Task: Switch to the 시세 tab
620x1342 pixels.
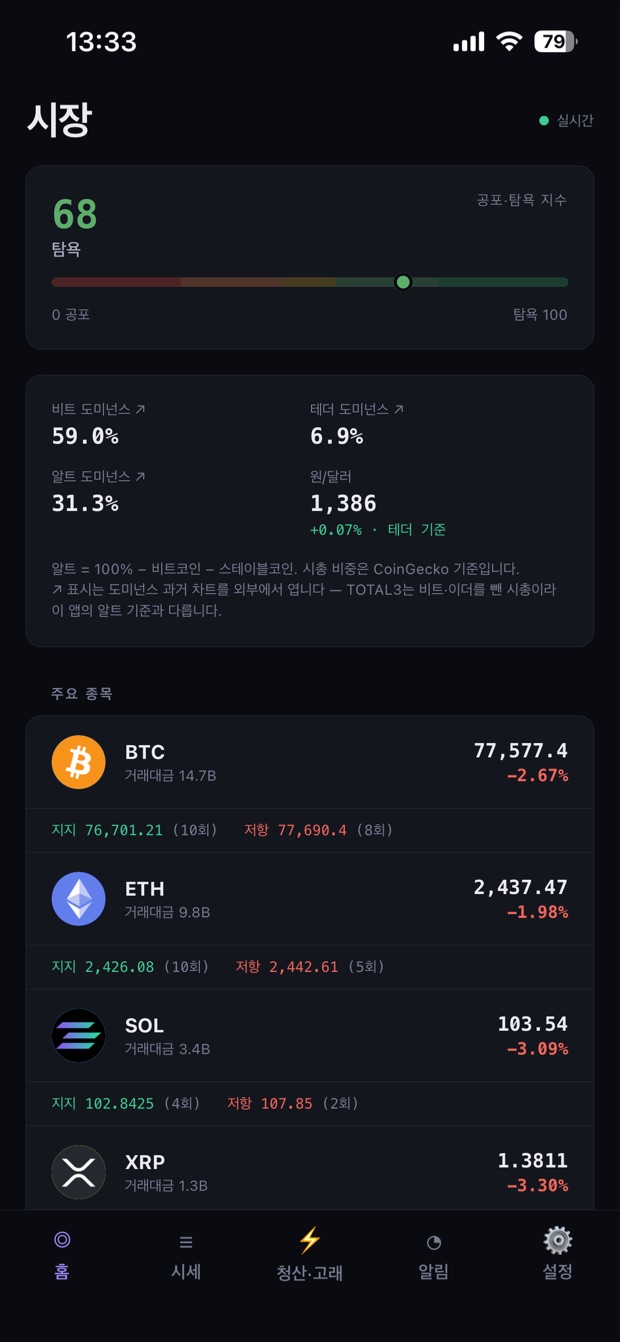Action: pyautogui.click(x=186, y=1255)
